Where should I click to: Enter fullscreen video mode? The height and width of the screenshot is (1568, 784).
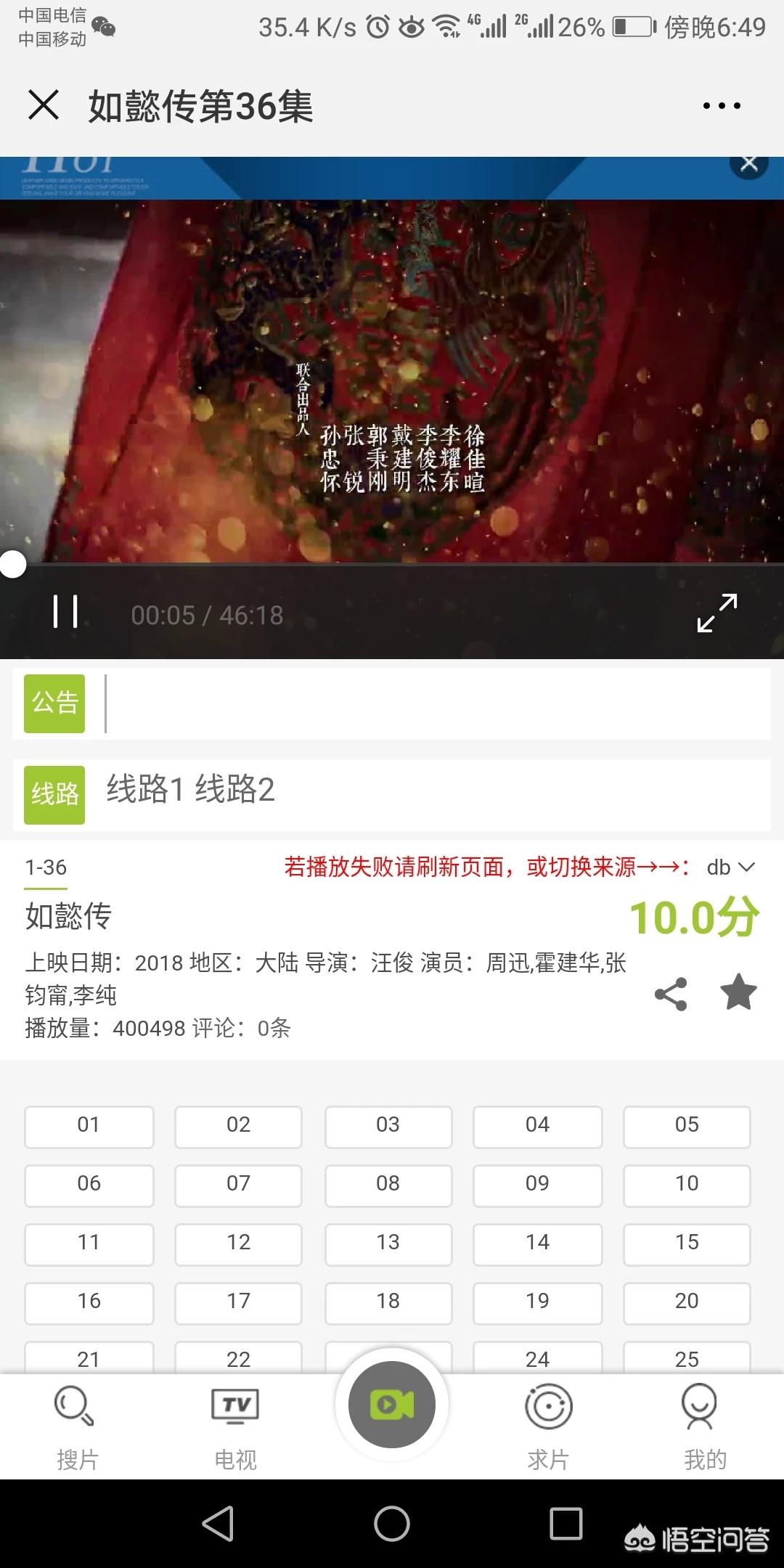[x=716, y=613]
